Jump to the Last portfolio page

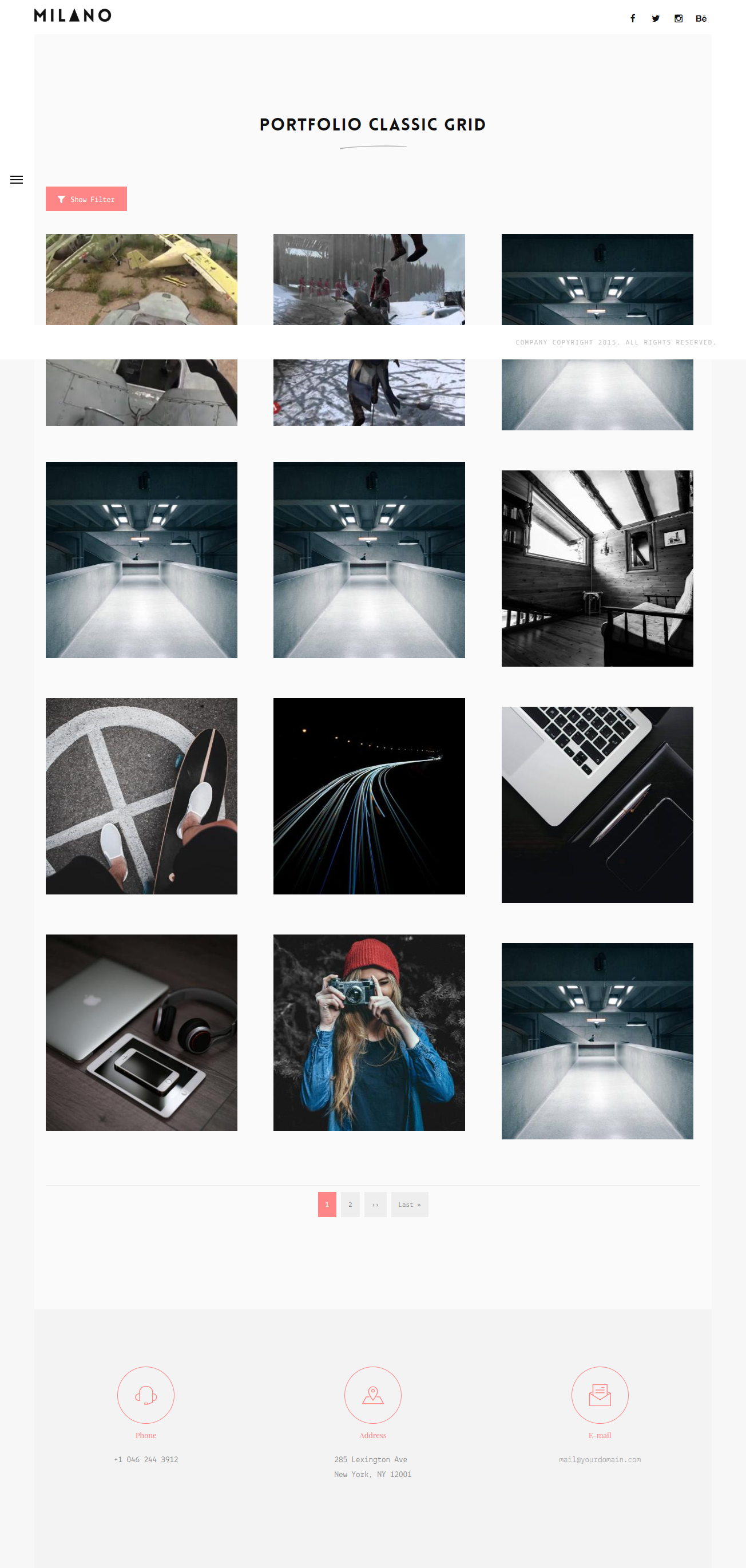[x=410, y=1204]
